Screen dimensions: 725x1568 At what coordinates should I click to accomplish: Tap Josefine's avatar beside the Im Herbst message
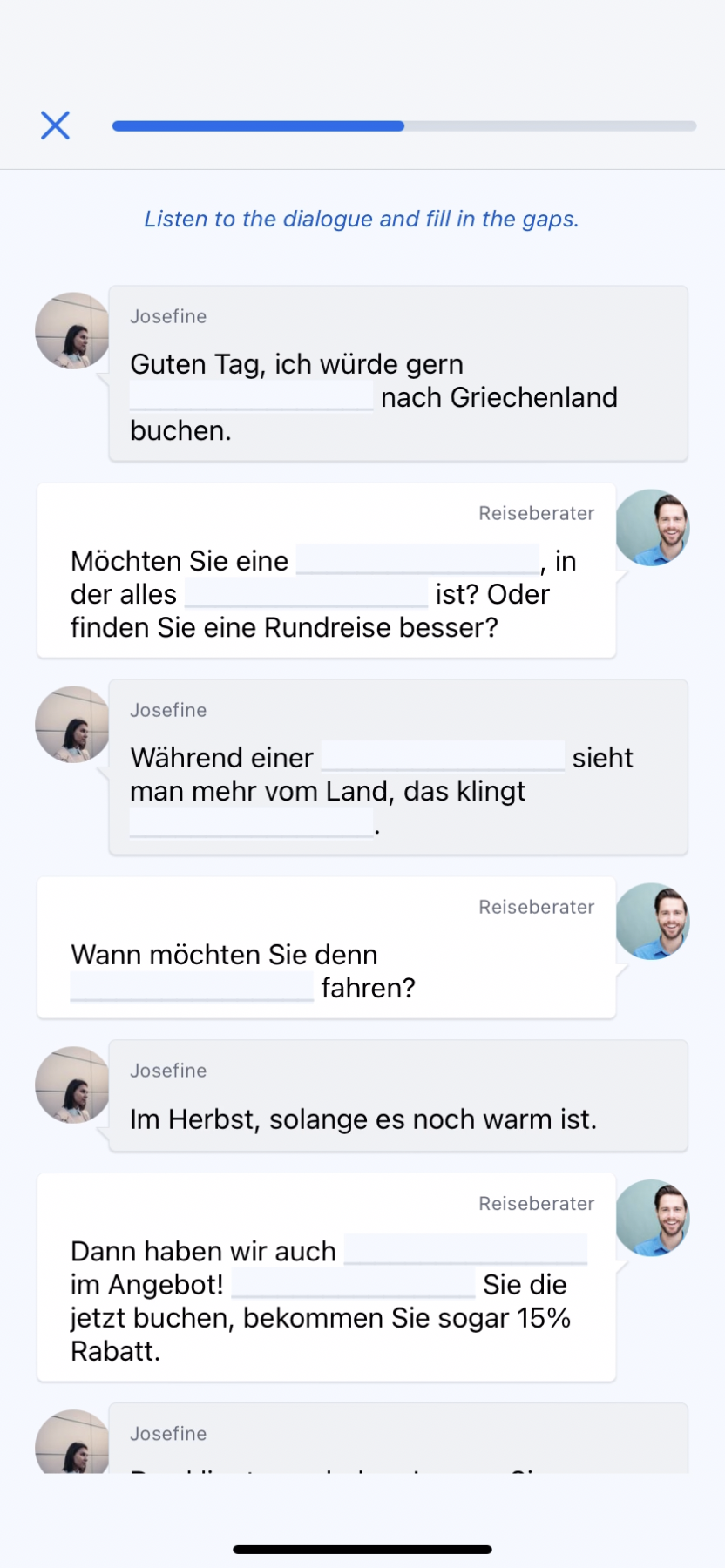coord(72,1085)
